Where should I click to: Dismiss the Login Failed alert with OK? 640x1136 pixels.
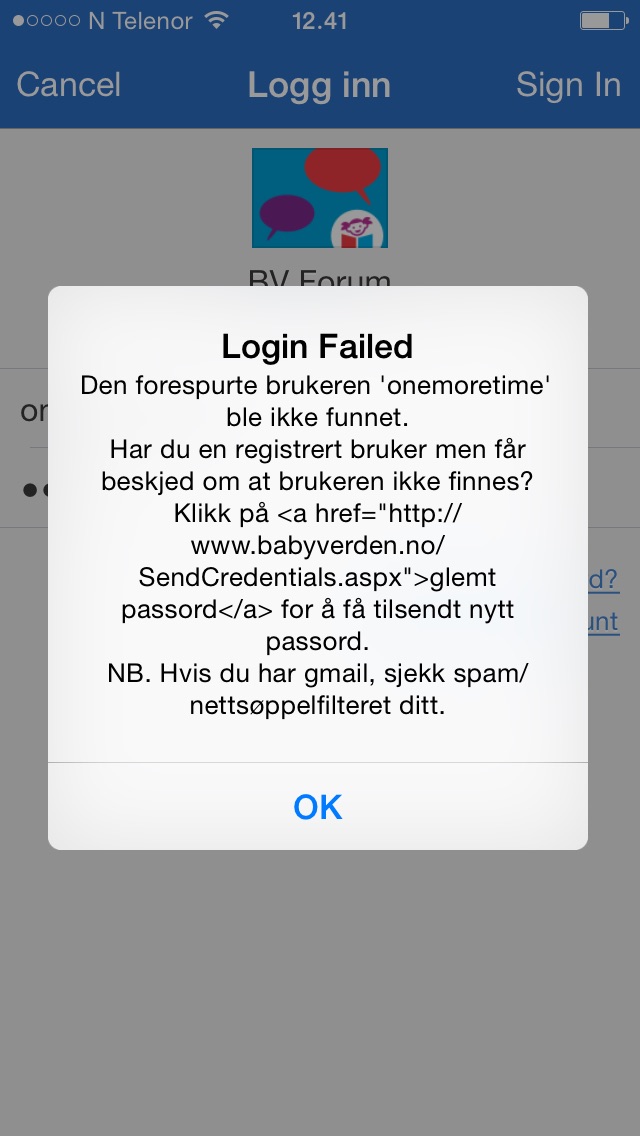coord(318,806)
